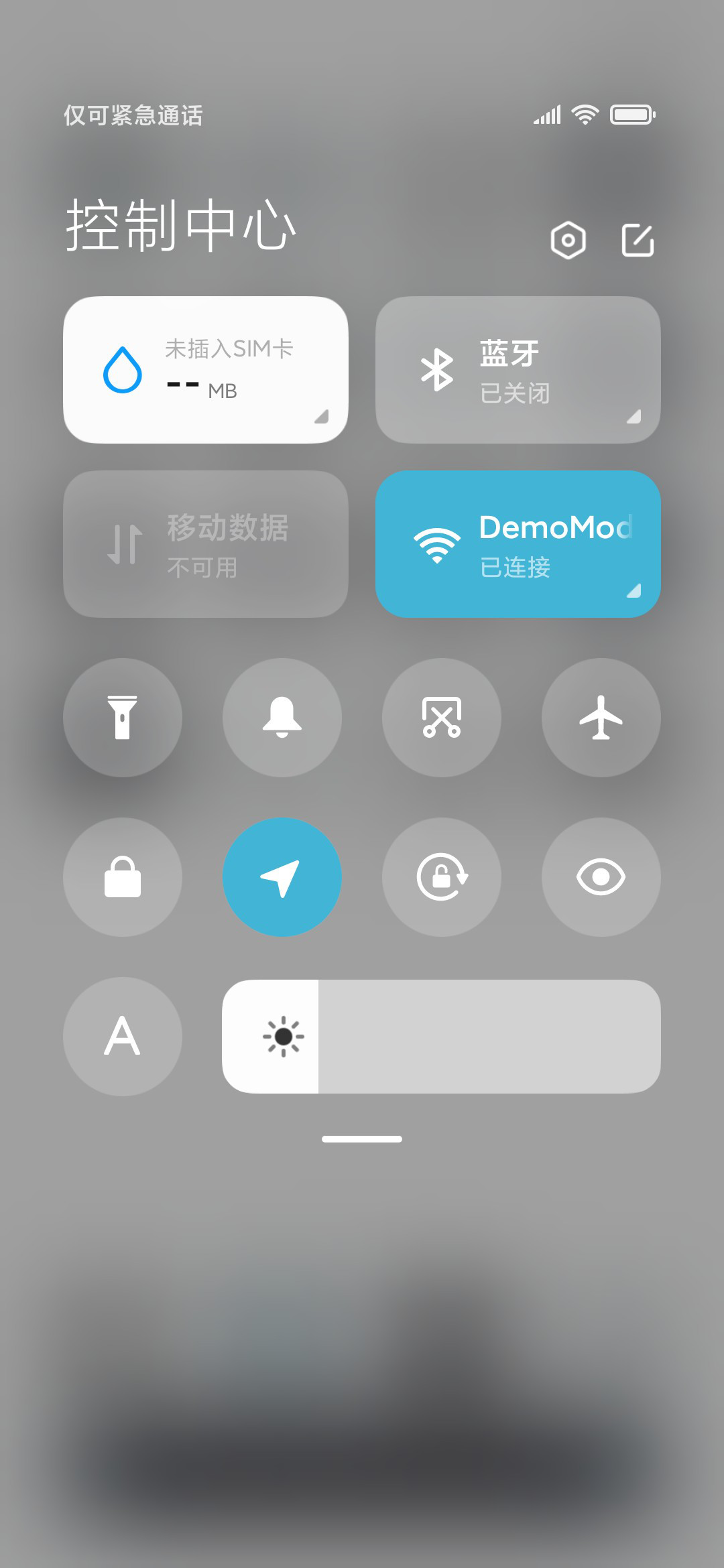Image resolution: width=724 pixels, height=1568 pixels.
Task: Turn on the flashlight
Action: (x=123, y=718)
